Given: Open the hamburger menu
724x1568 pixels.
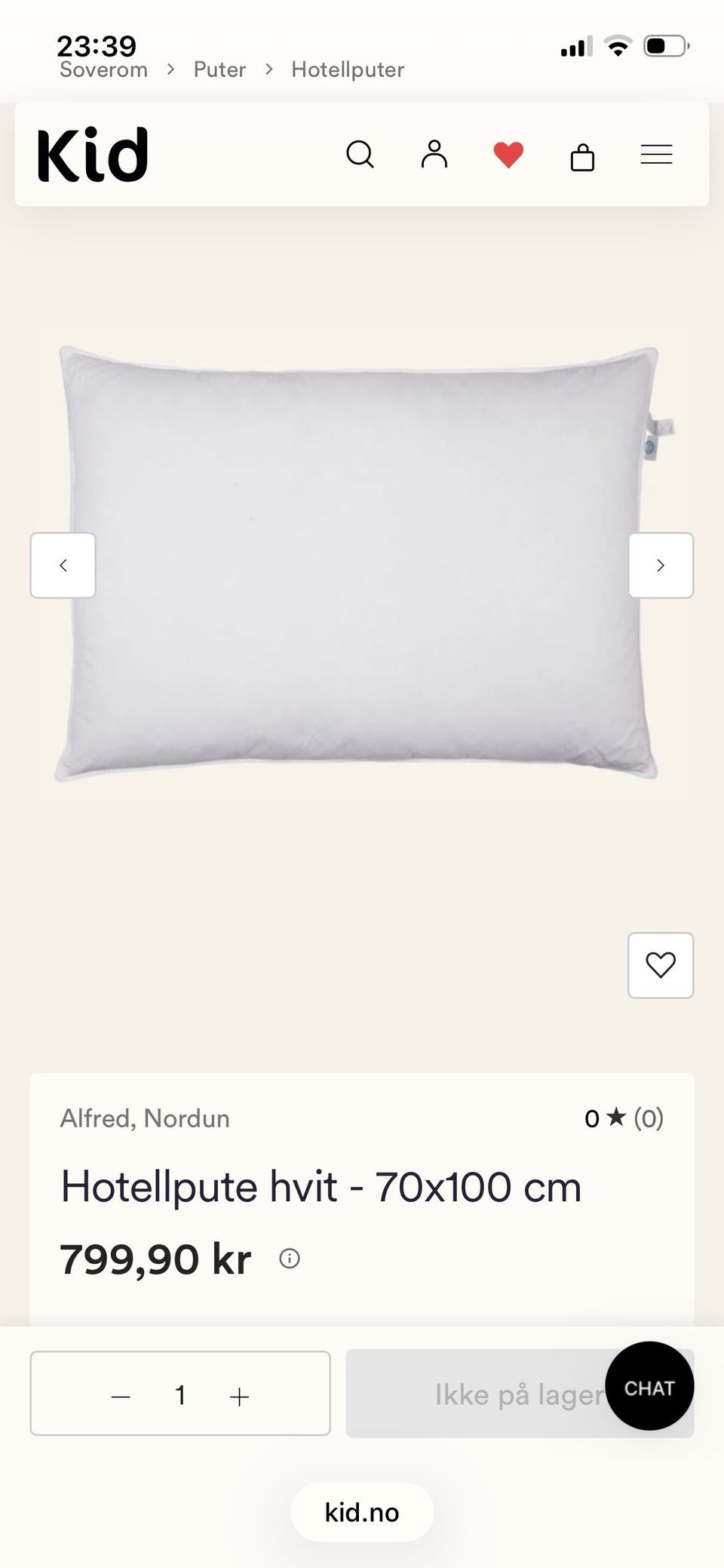Looking at the screenshot, I should pos(656,155).
